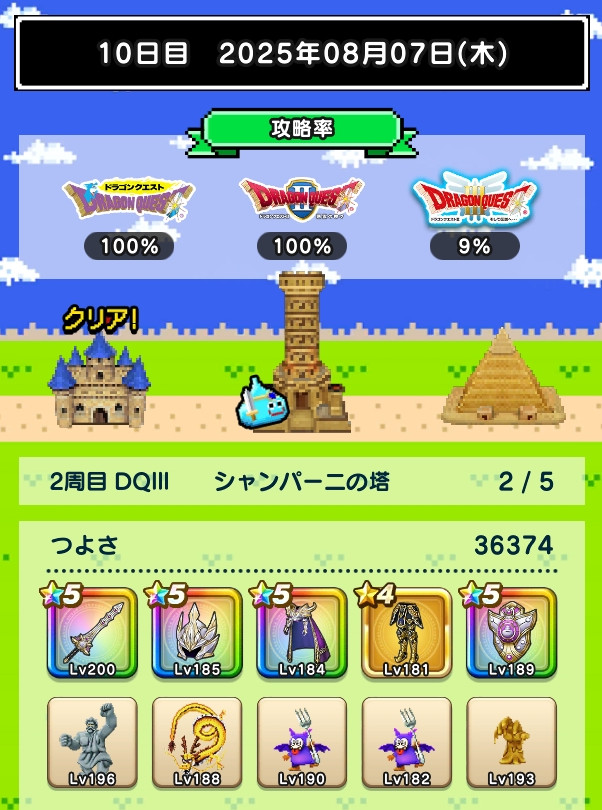The image size is (602, 810).
Task: Select the Lv196 stone statue tile
Action: [x=92, y=743]
